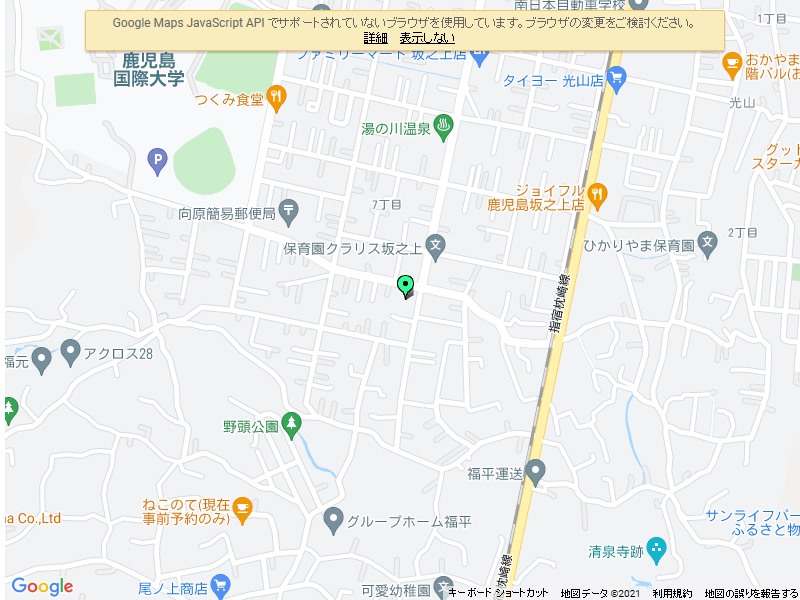
Task: Dismiss the banner with 表示しない
Action: pyautogui.click(x=426, y=38)
